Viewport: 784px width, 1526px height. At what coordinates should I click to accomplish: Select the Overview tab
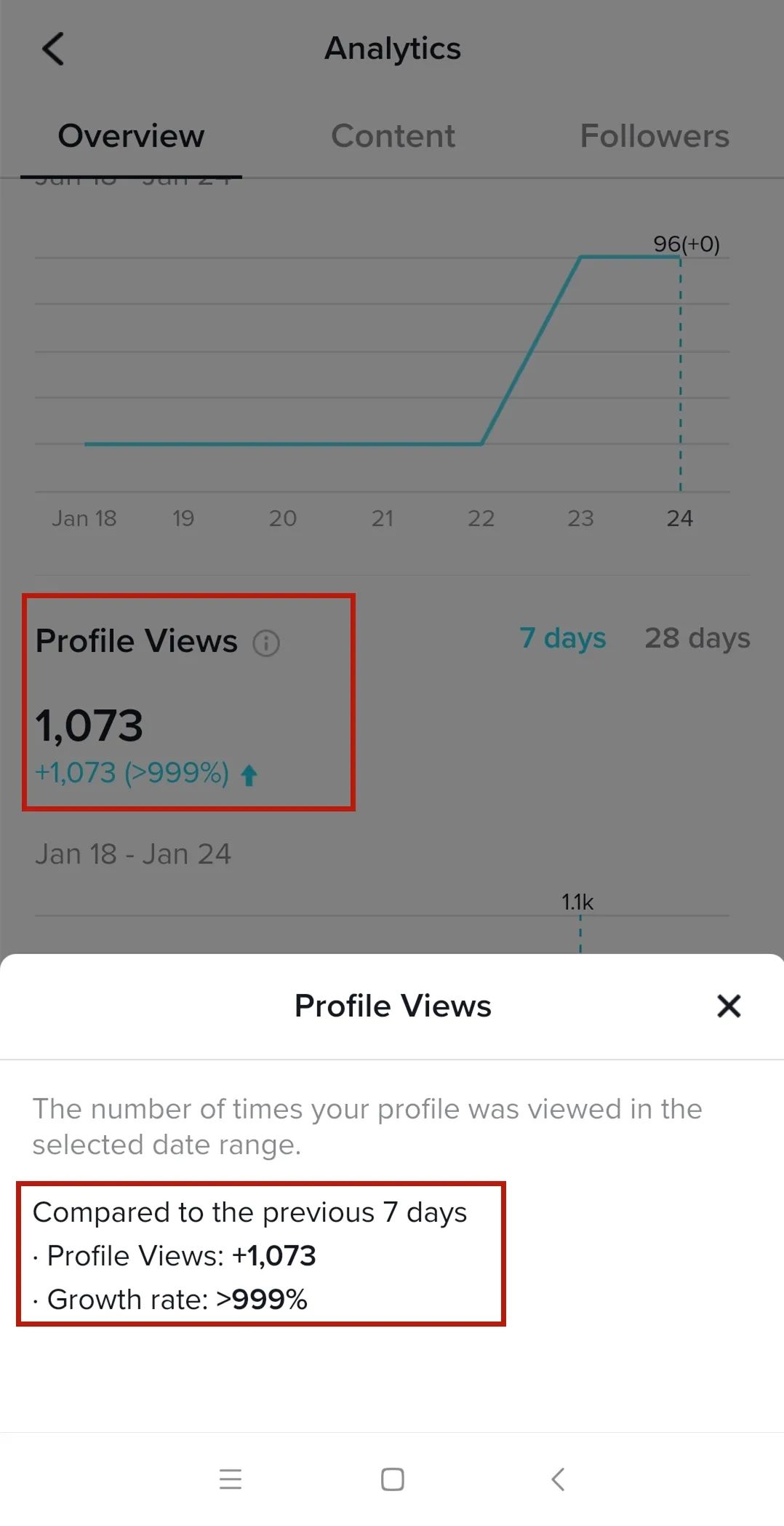131,136
